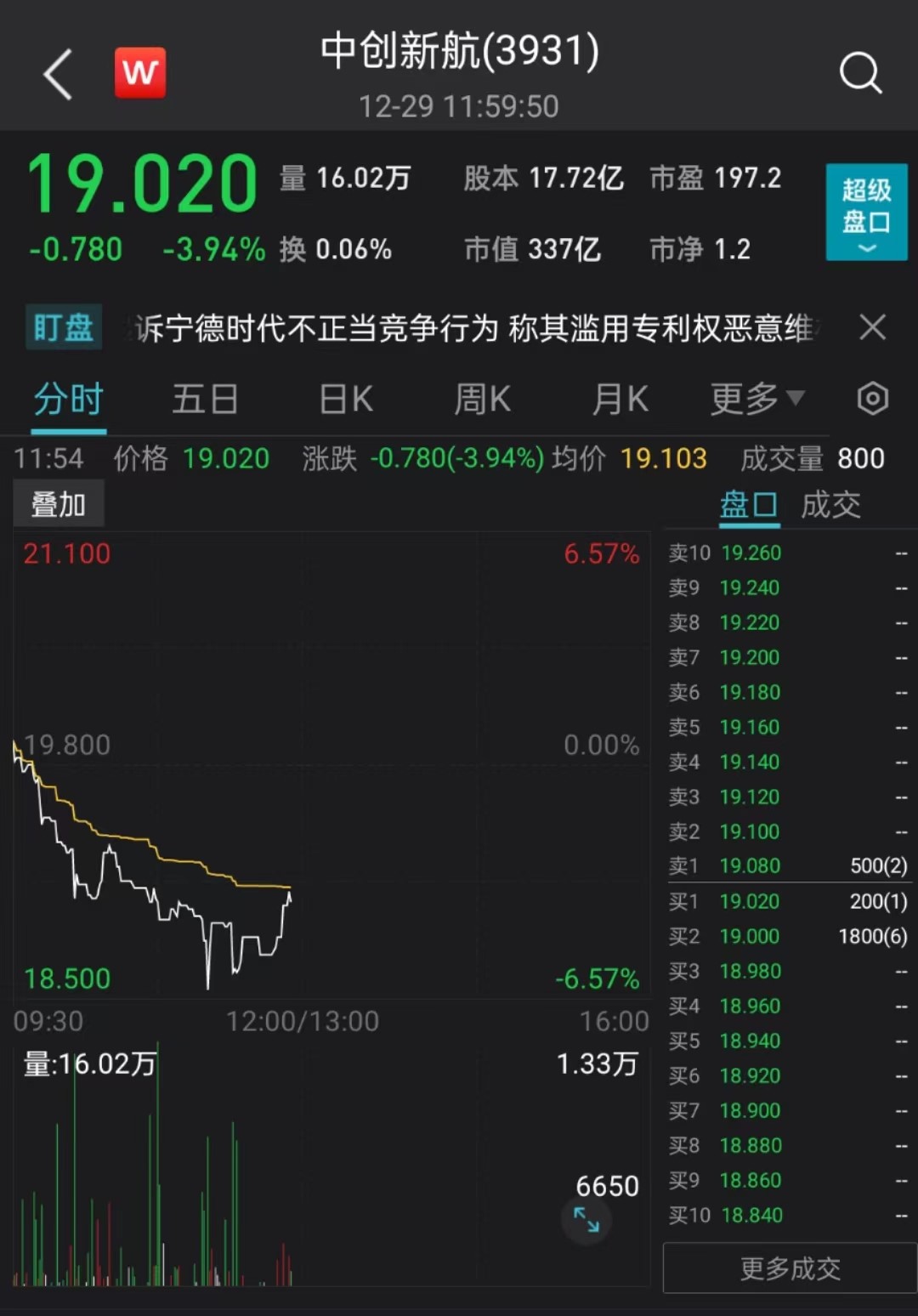Open the 超级盘口 panel
Viewport: 918px width, 1316px height.
pyautogui.click(x=866, y=201)
